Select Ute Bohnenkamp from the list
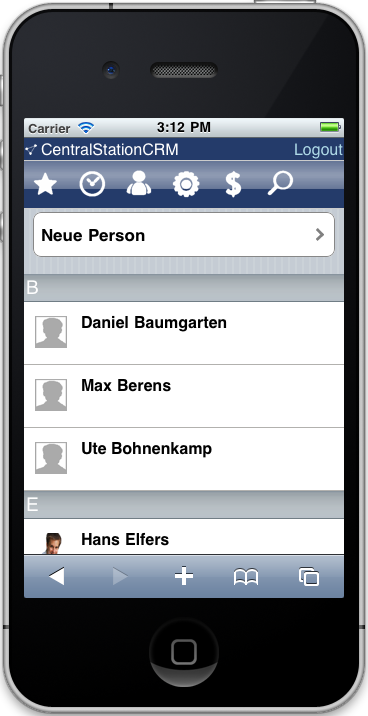 pos(184,459)
